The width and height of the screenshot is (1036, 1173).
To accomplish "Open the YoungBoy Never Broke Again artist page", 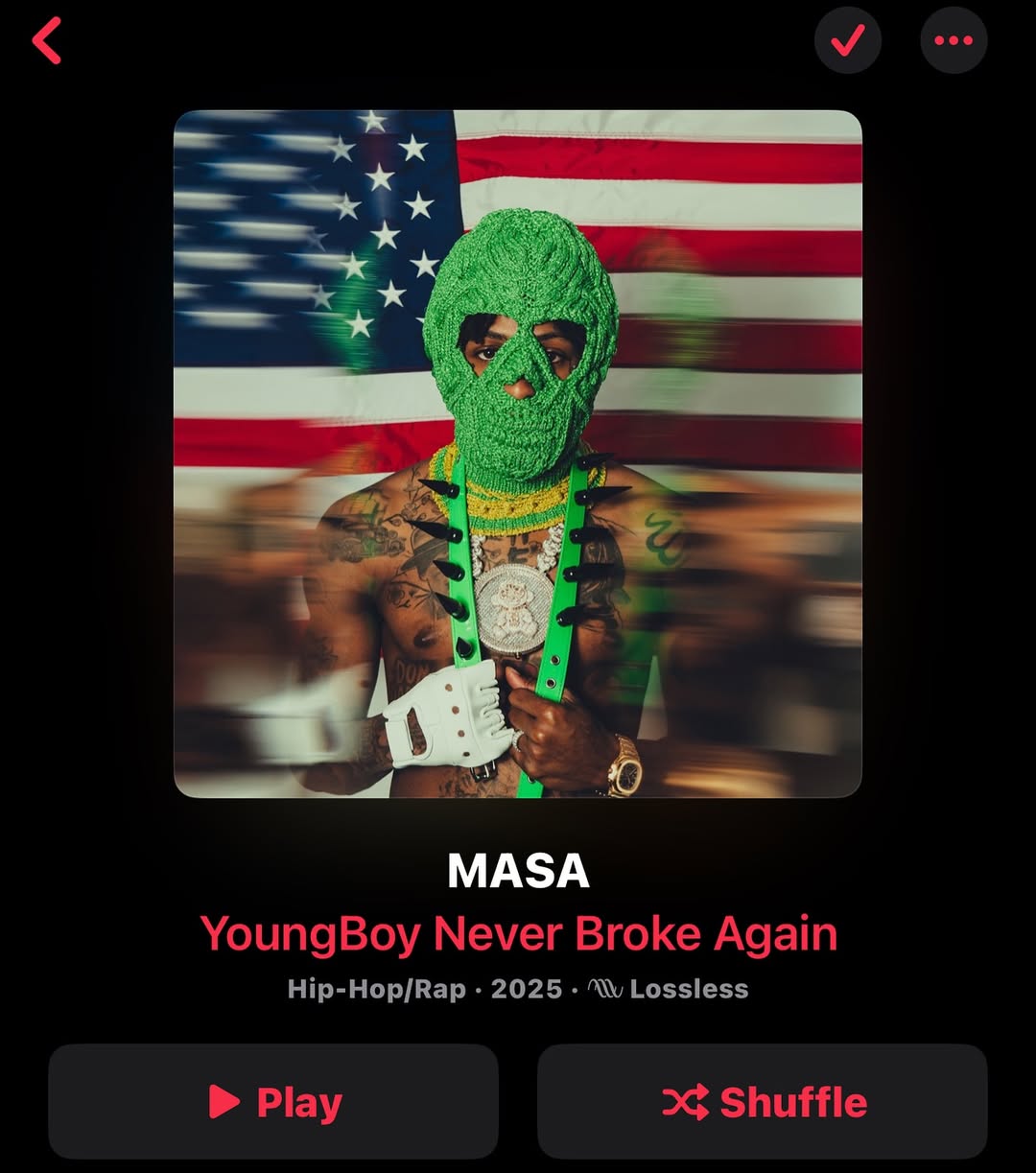I will [x=518, y=933].
